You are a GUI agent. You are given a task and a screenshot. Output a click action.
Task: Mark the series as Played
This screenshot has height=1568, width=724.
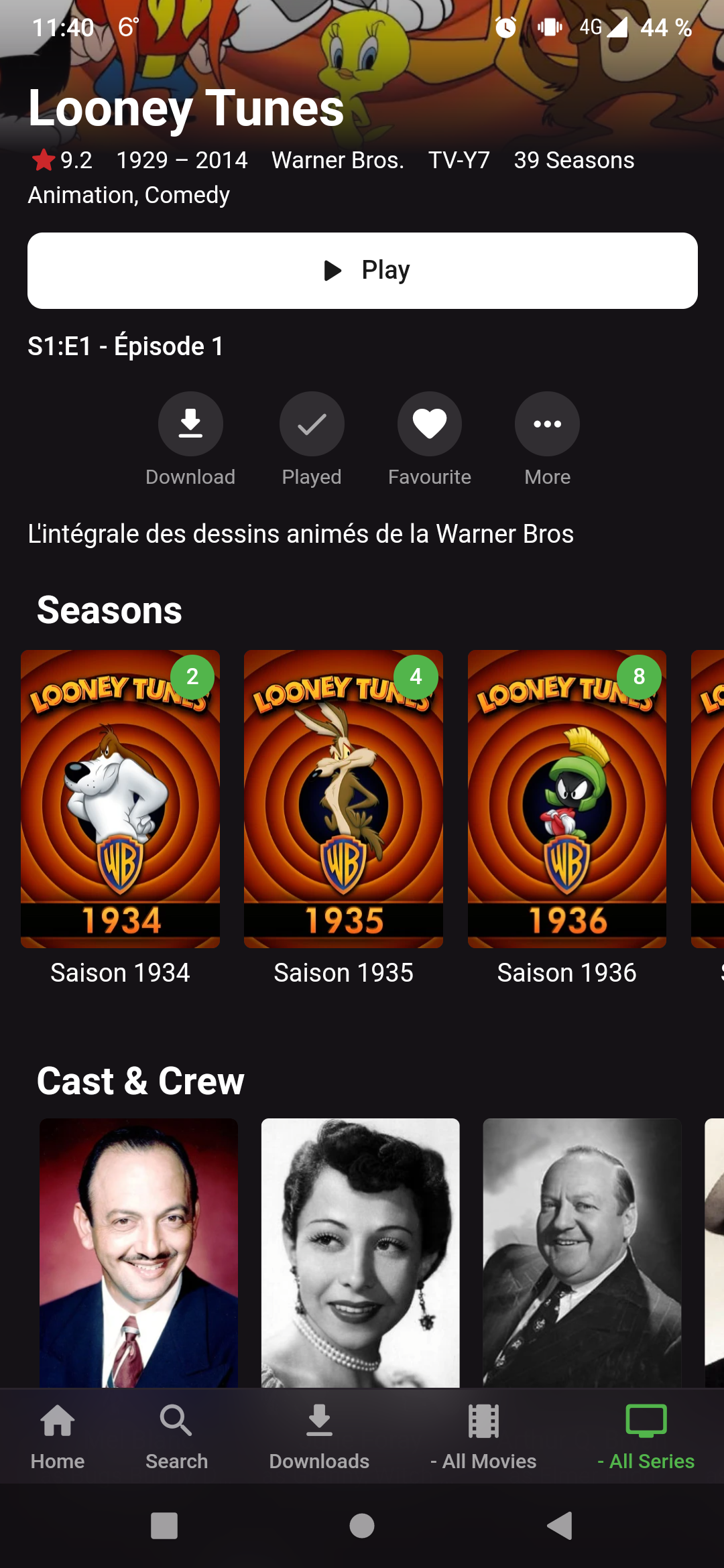tap(312, 424)
